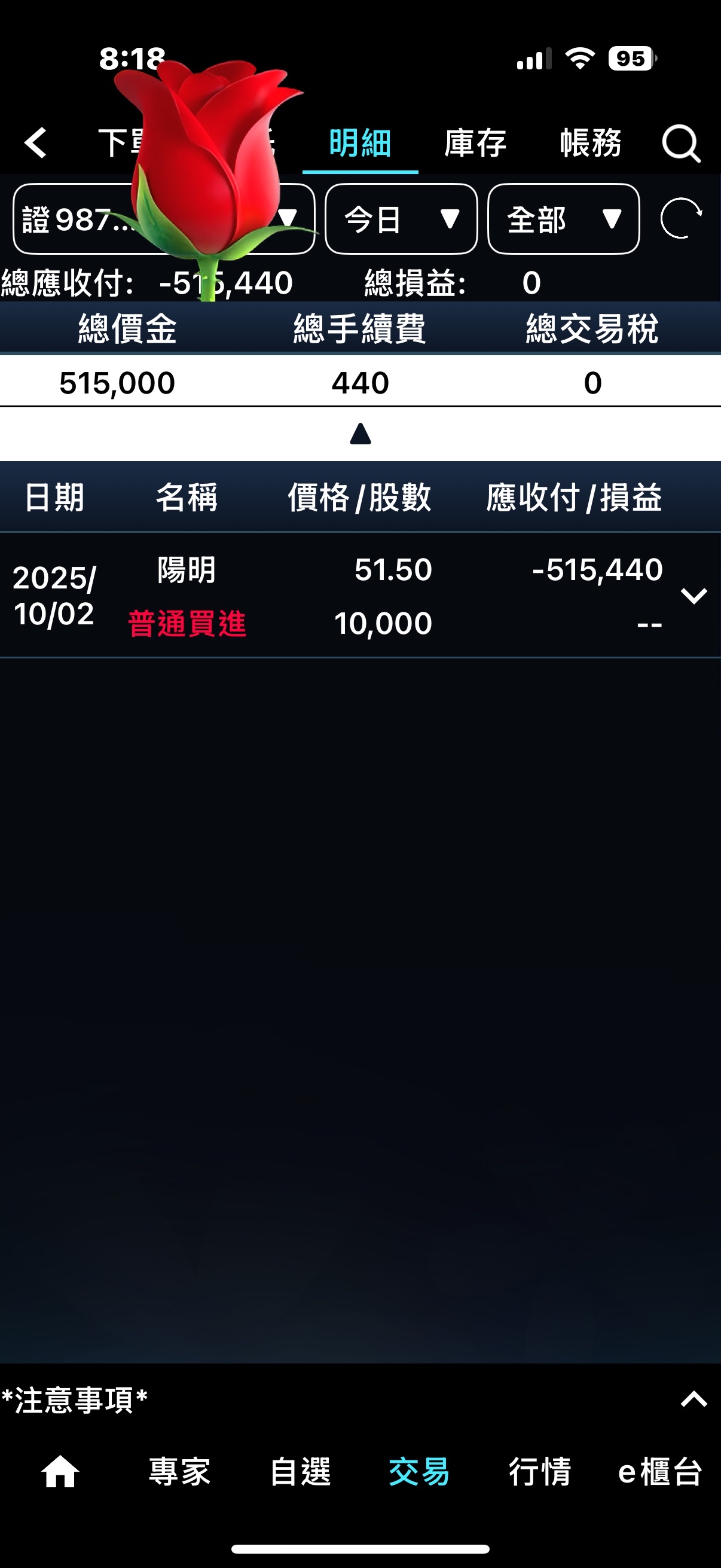This screenshot has height=1568, width=721.
Task: Collapse the totals summary arrow
Action: click(360, 434)
